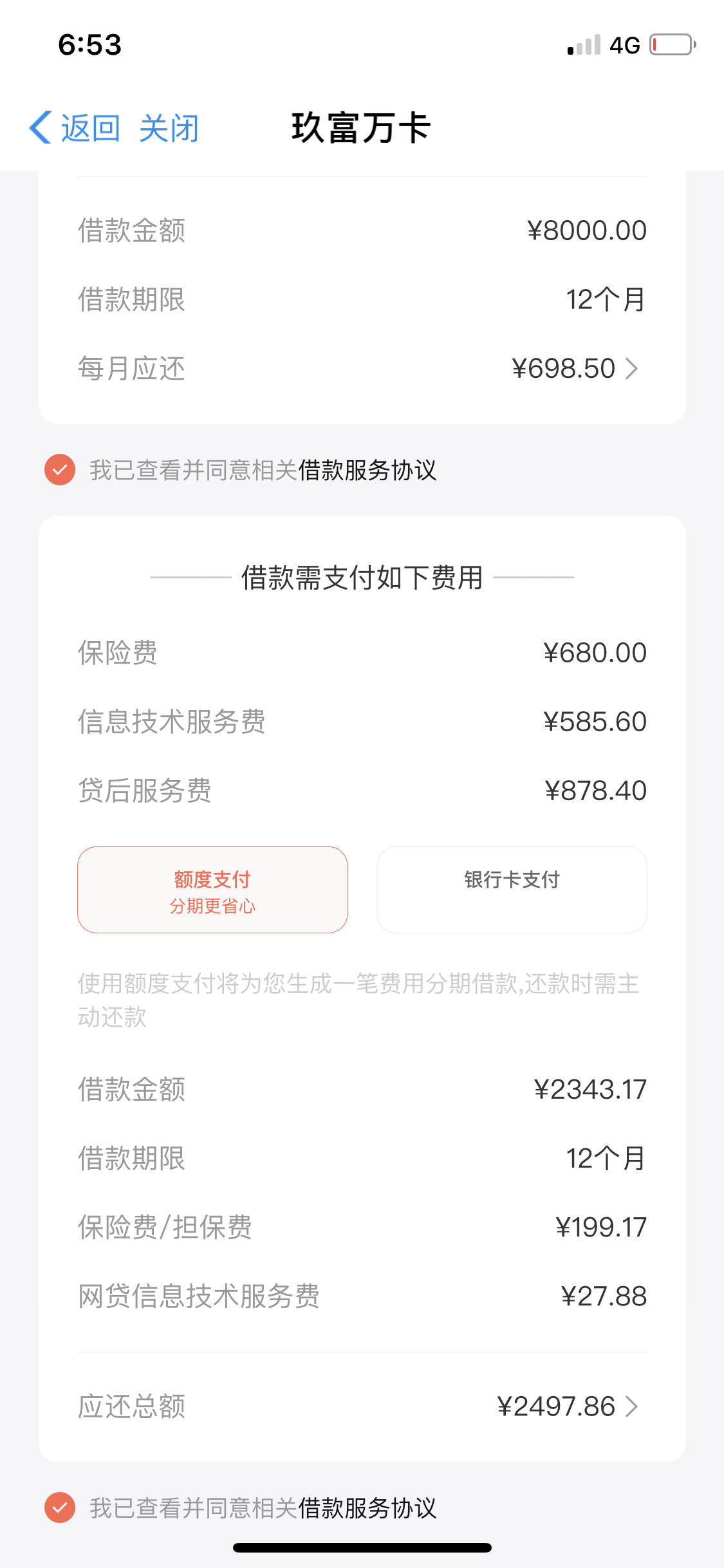Close the page via 关闭
Viewport: 724px width, 1568px height.
pos(169,127)
